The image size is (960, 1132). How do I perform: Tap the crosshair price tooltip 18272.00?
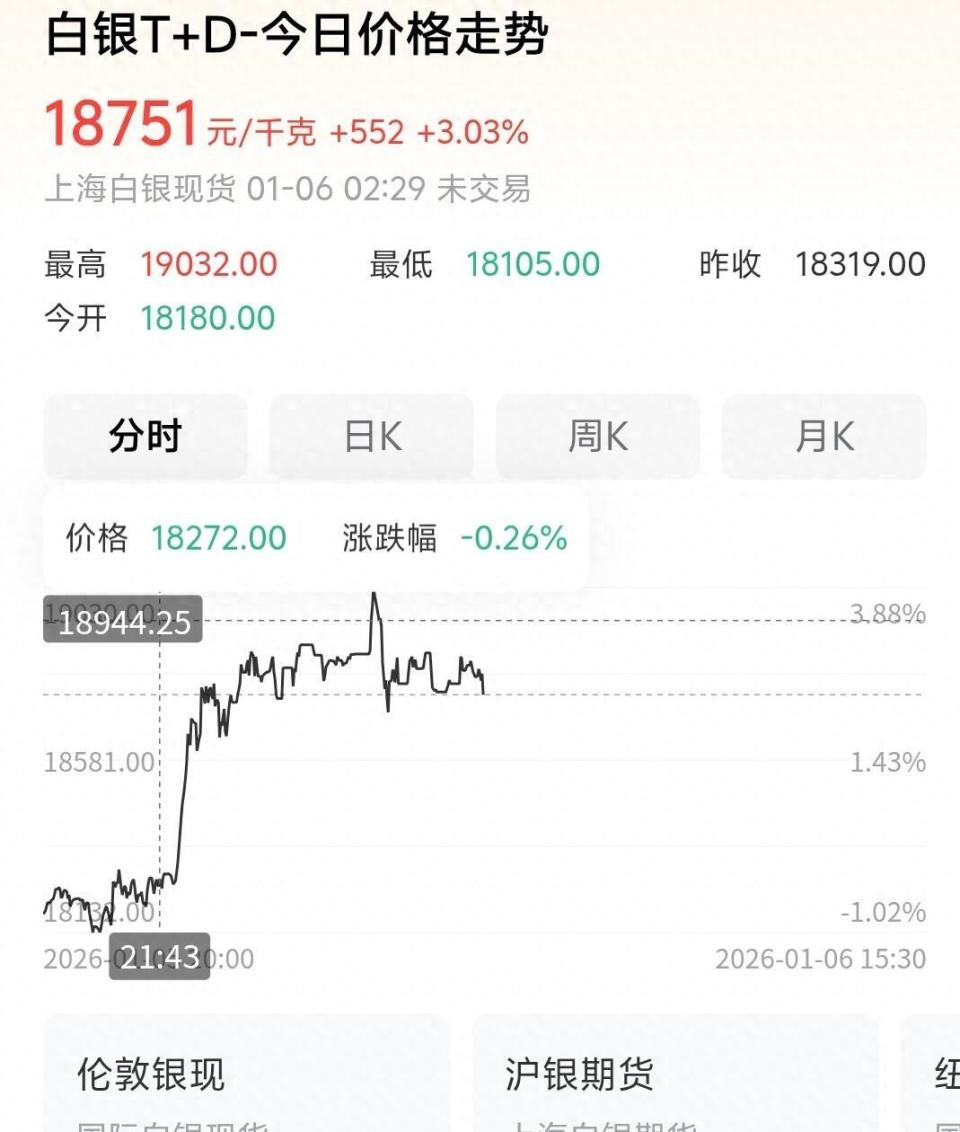pos(216,538)
